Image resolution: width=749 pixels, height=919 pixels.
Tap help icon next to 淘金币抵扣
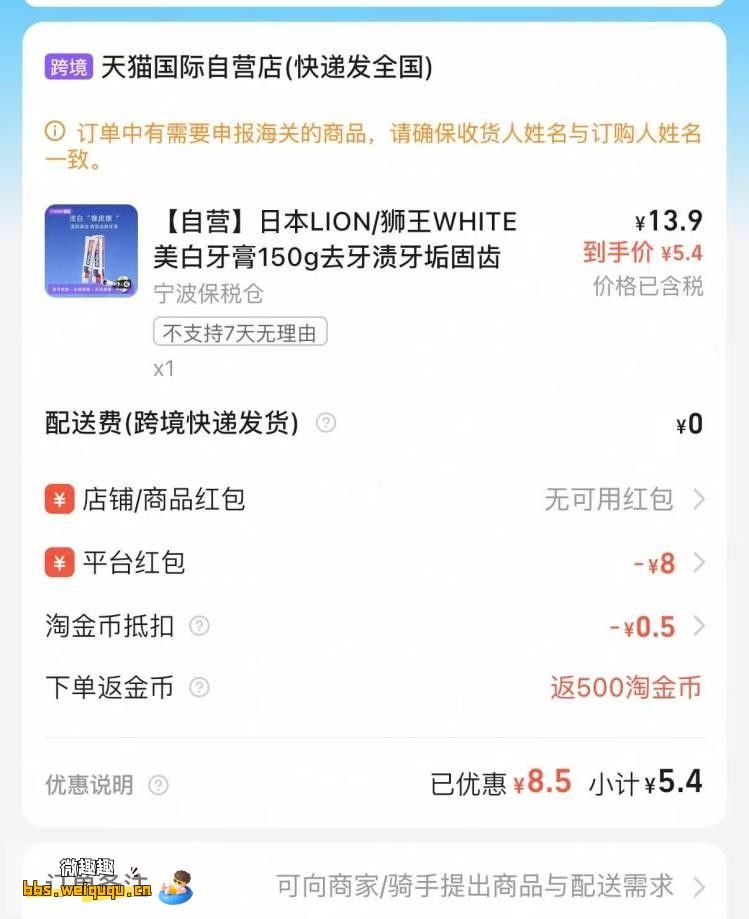tap(200, 626)
